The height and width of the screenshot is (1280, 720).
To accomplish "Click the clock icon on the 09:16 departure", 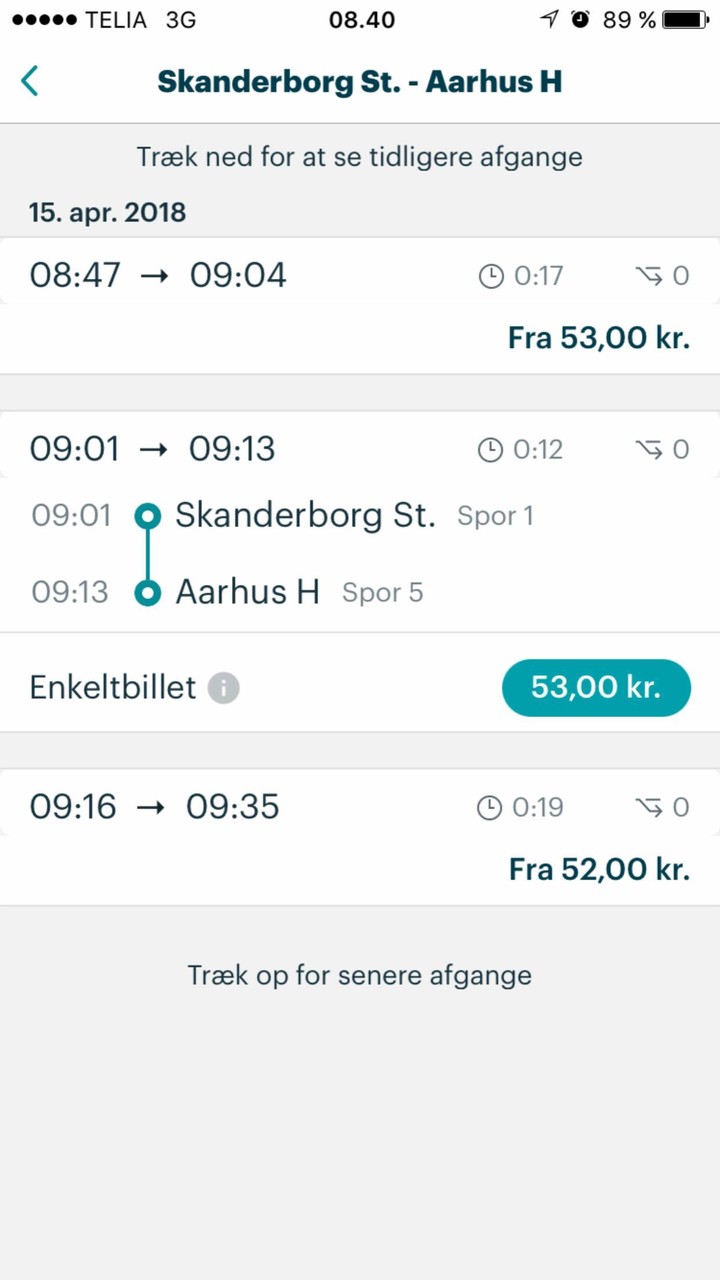I will point(491,807).
